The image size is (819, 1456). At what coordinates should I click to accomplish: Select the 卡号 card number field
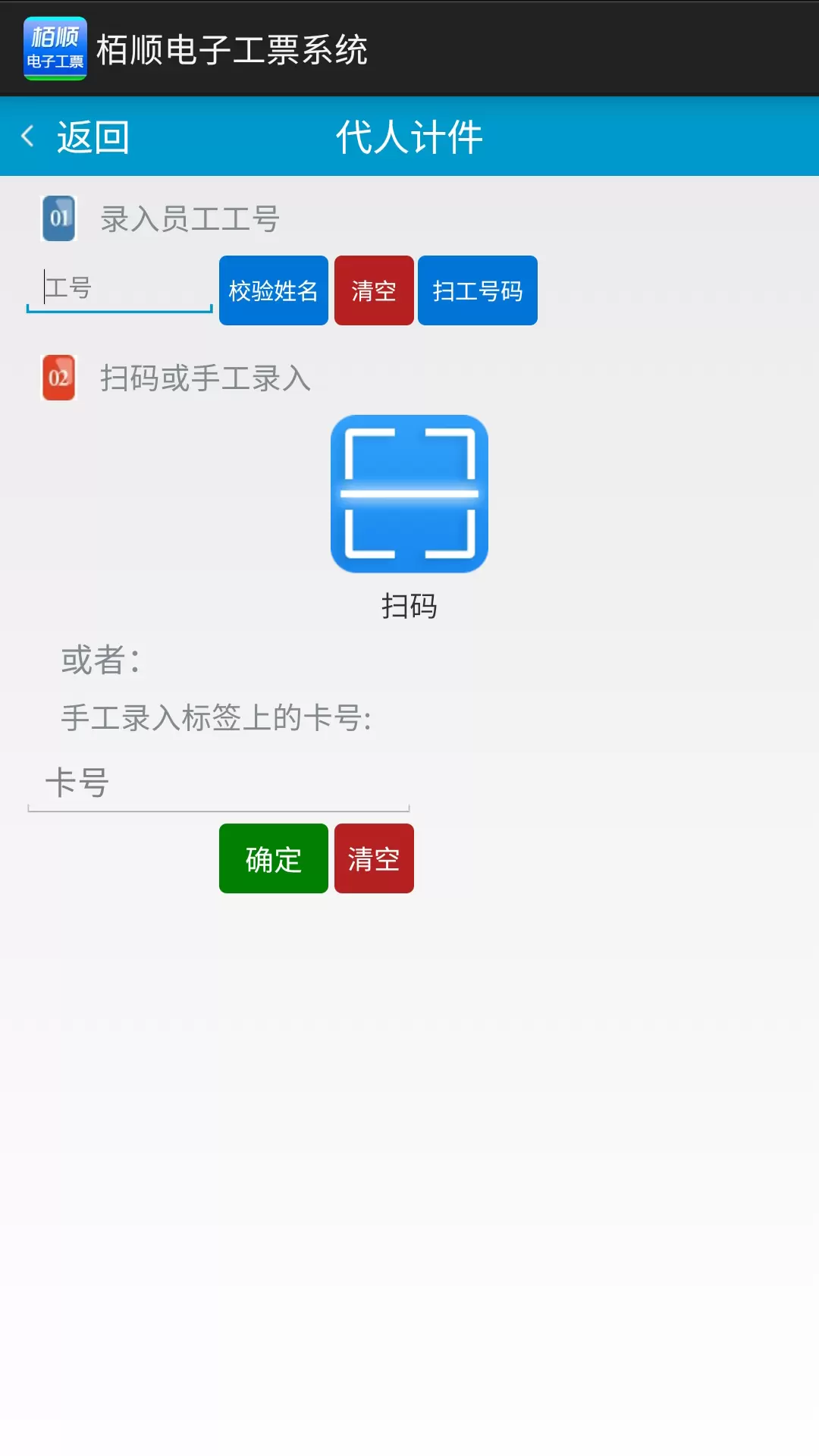(x=218, y=783)
